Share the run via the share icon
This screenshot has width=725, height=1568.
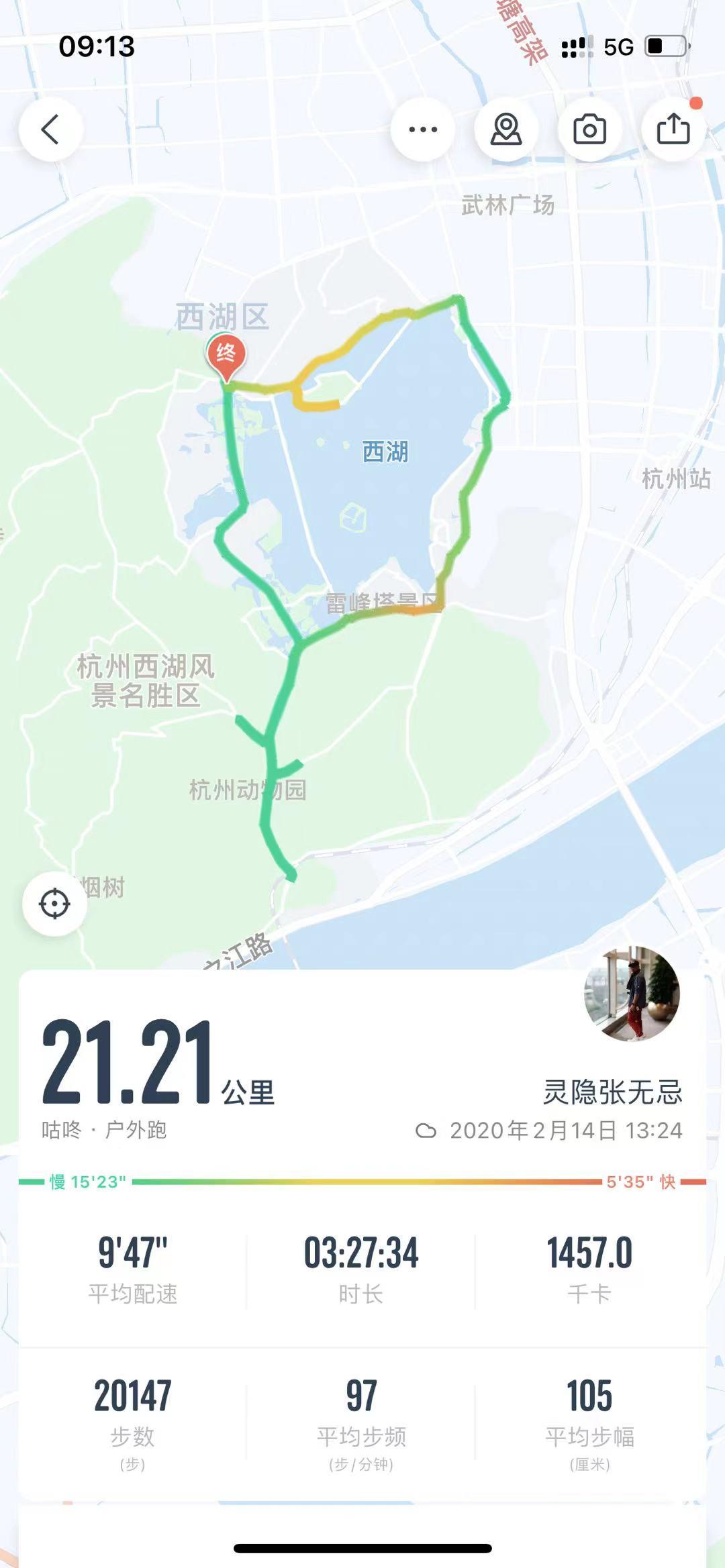[x=673, y=127]
